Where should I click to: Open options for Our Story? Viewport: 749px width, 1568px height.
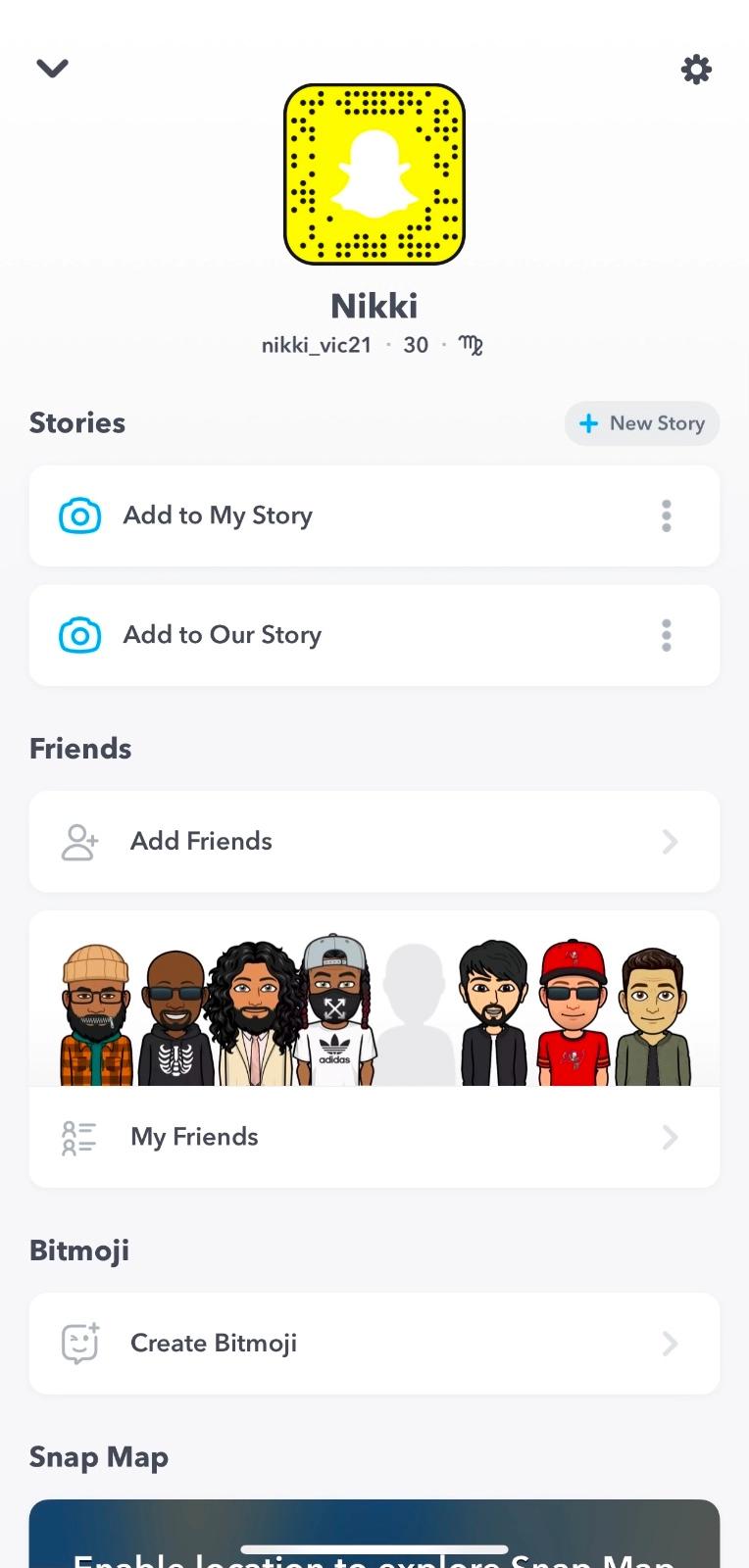click(x=667, y=635)
